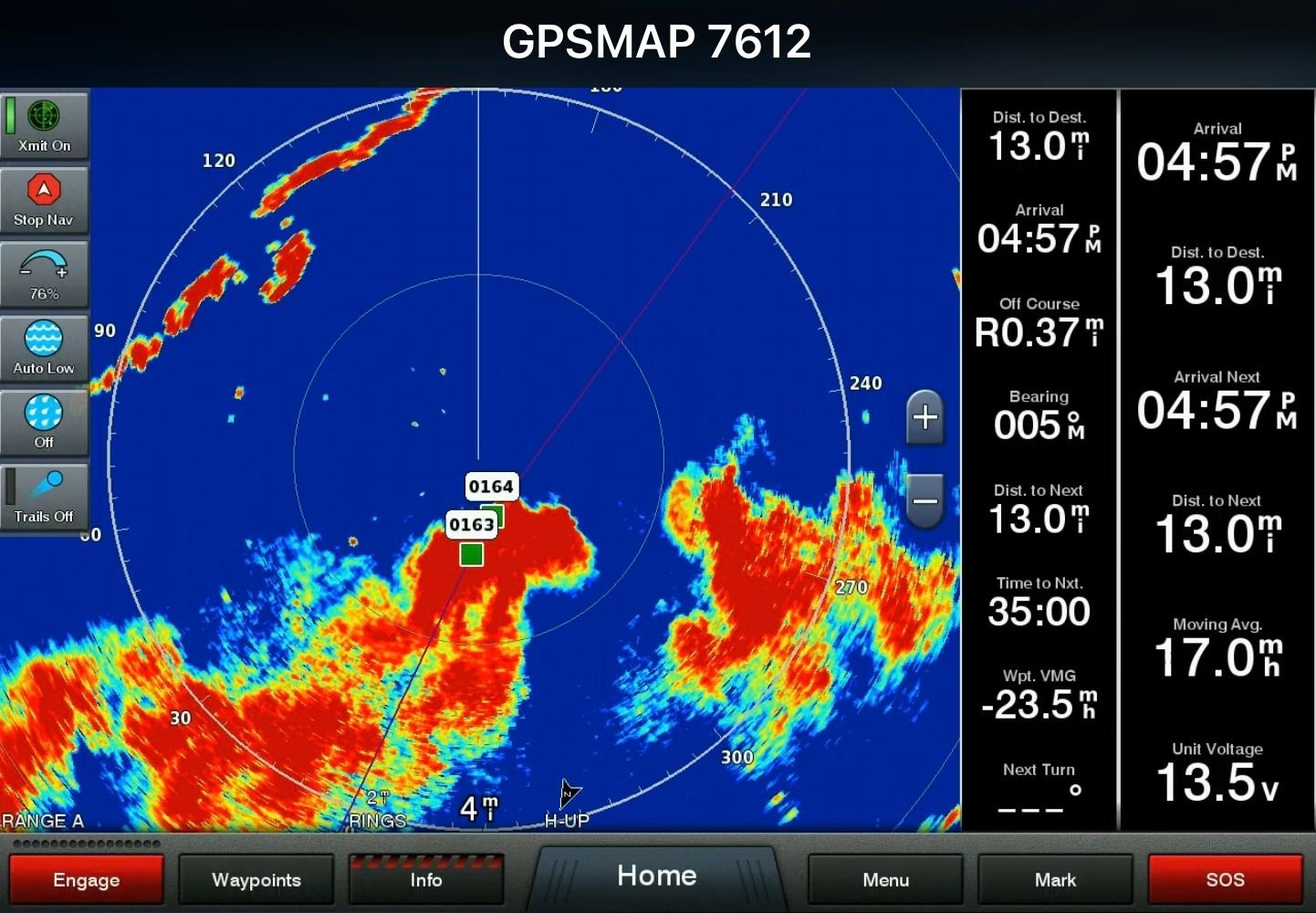
Task: Mark the current position
Action: (x=1055, y=880)
